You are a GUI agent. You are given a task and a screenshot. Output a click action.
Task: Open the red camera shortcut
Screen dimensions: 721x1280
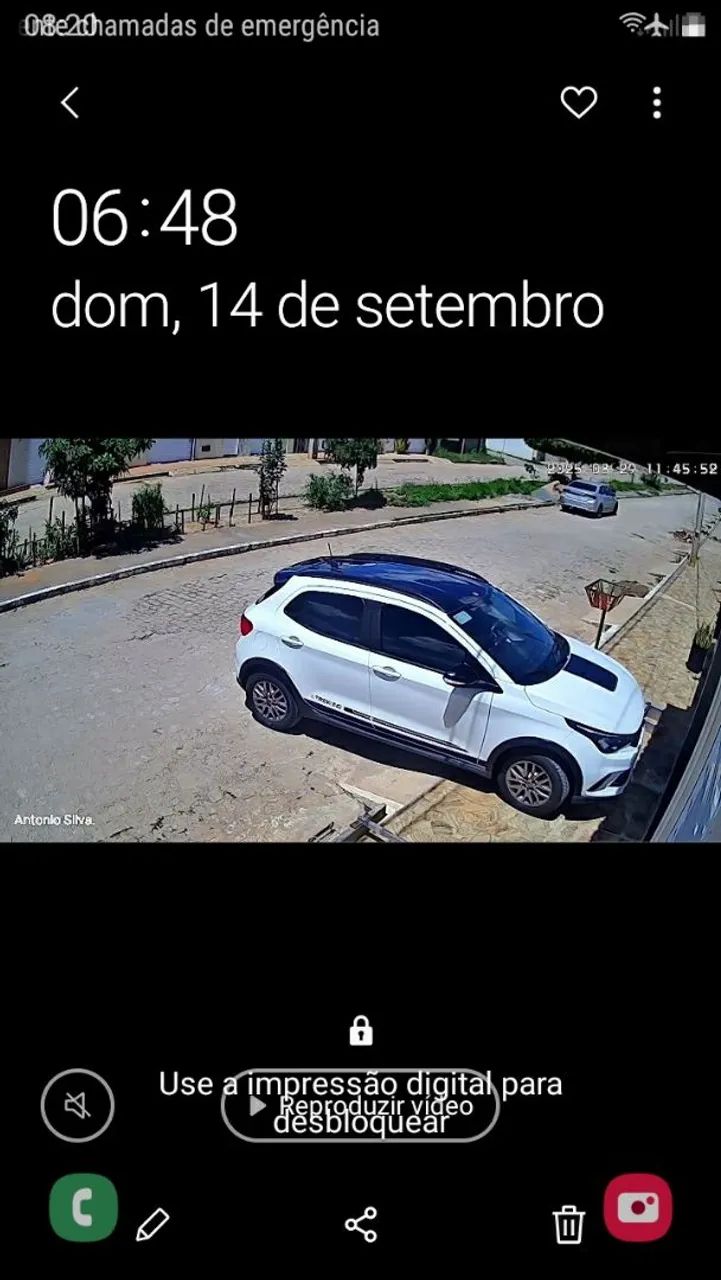pos(638,1208)
